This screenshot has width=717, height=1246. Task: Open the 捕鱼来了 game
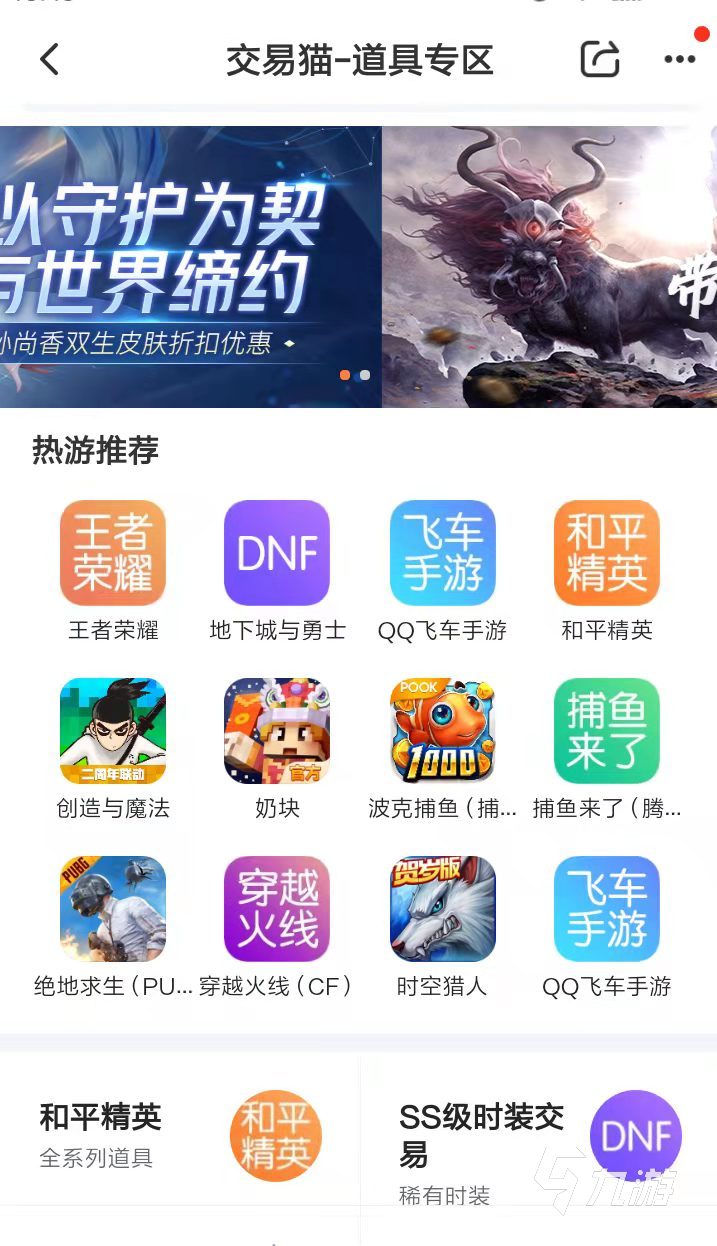(x=607, y=731)
